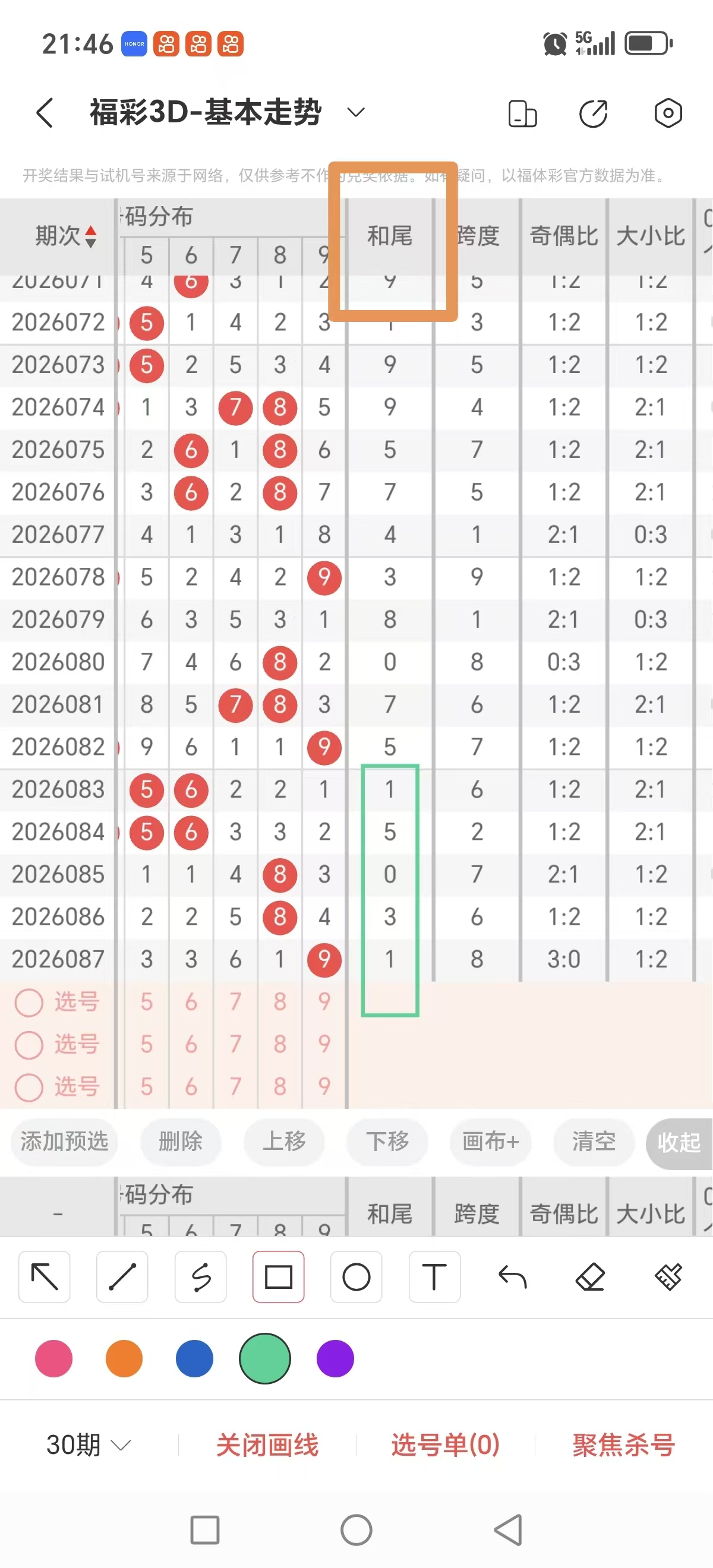This screenshot has height=1568, width=713.
Task: Select the arrow drawing tool
Action: [45, 1277]
